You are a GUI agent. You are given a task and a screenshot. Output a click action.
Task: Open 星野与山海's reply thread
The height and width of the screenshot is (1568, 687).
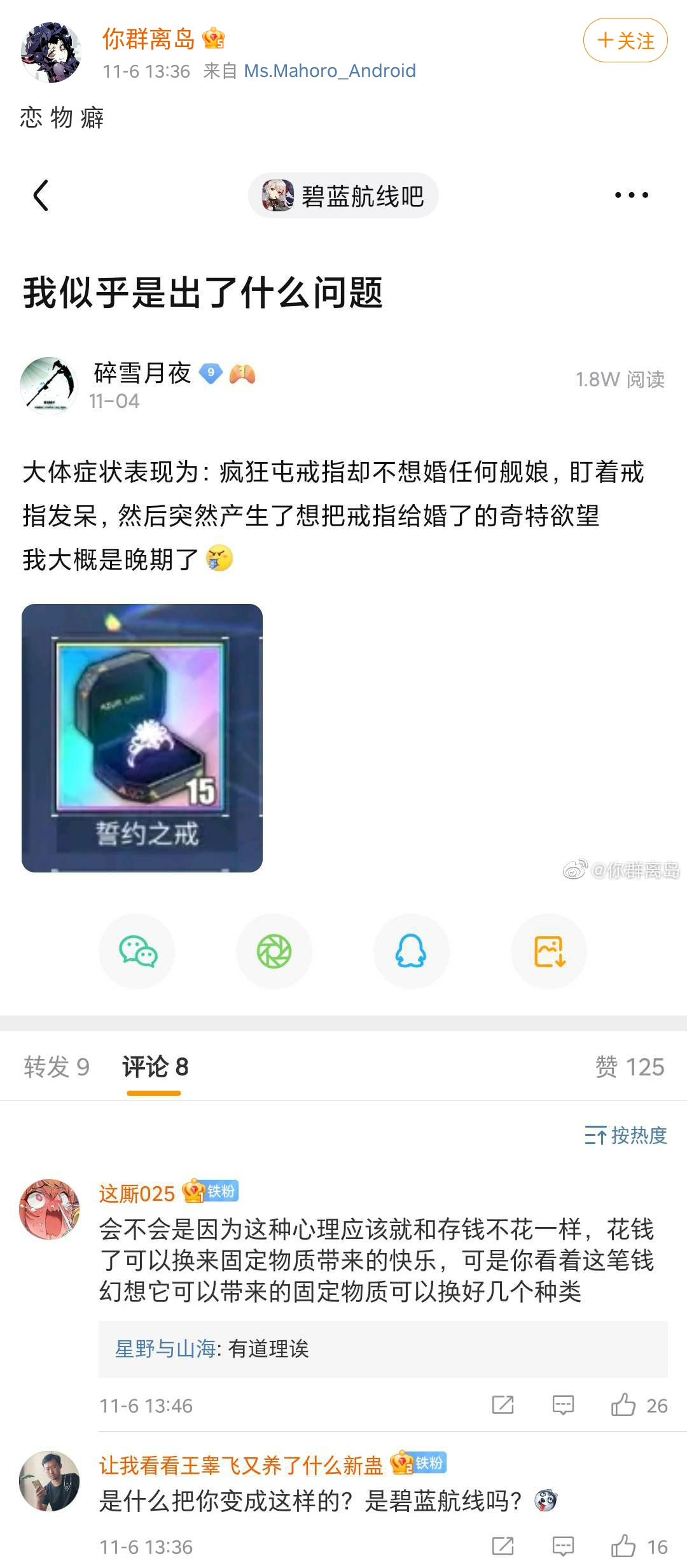382,1349
